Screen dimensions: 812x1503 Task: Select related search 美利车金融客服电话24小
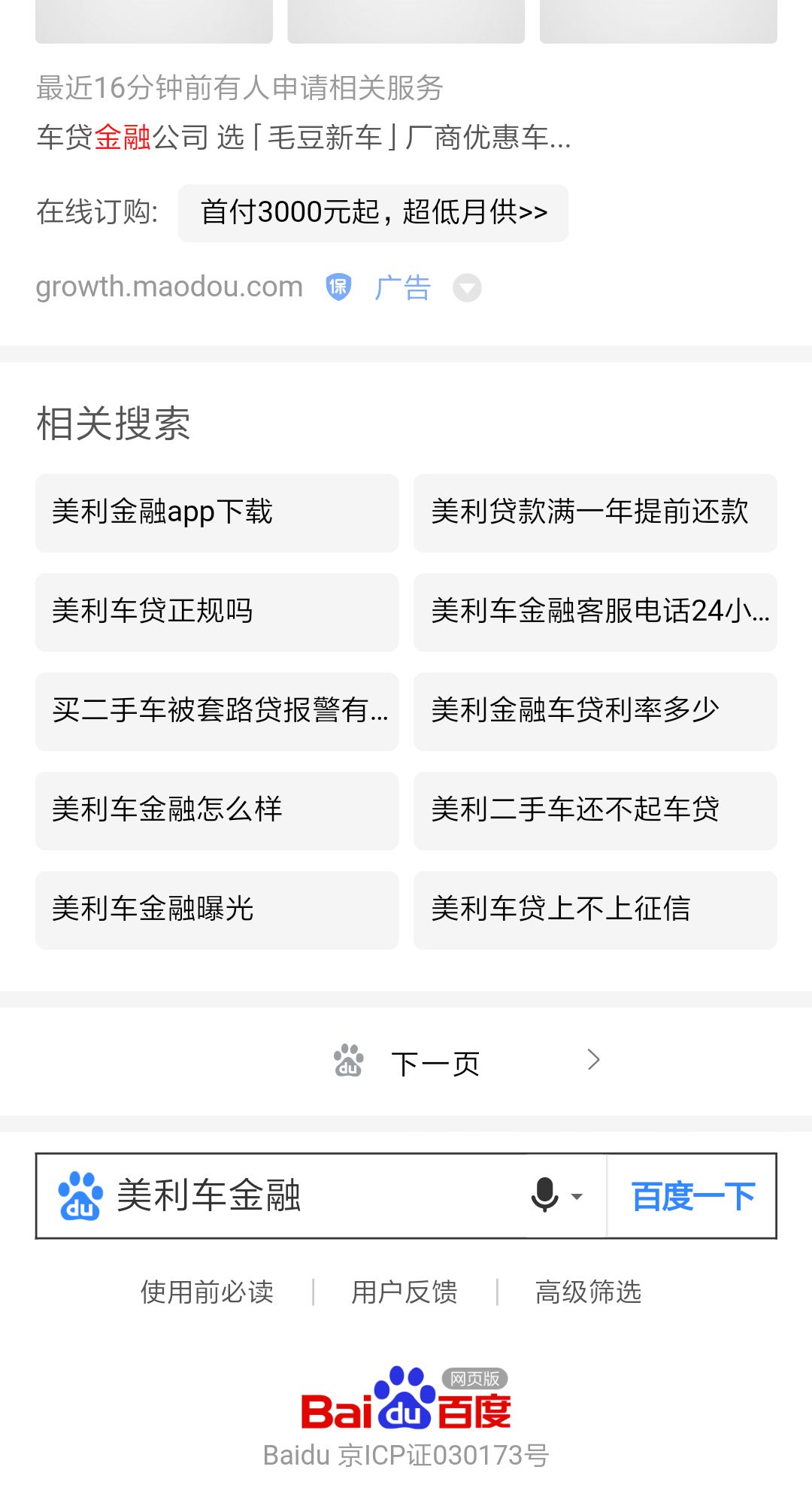595,612
